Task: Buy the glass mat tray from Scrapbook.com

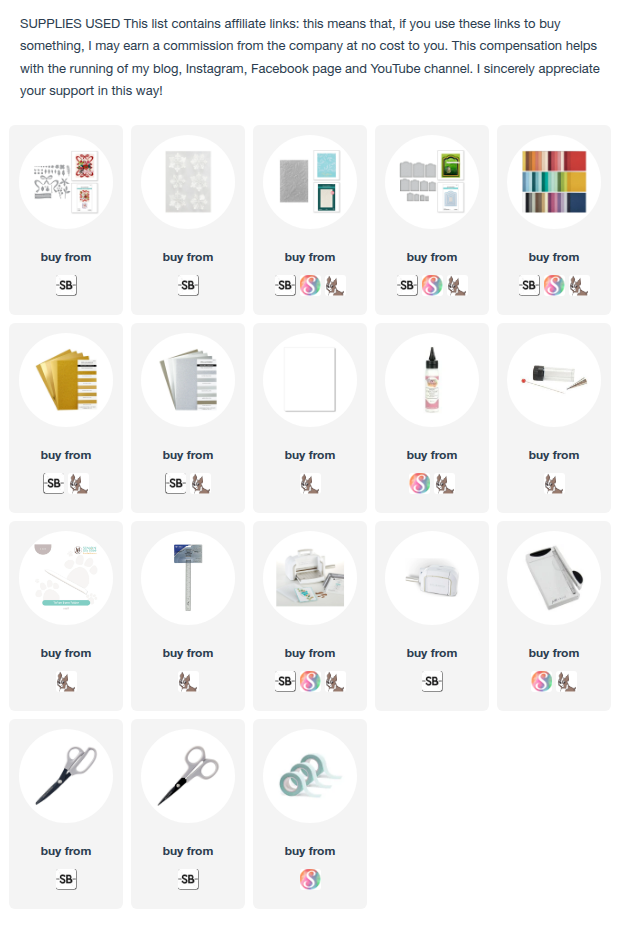Action: (541, 681)
